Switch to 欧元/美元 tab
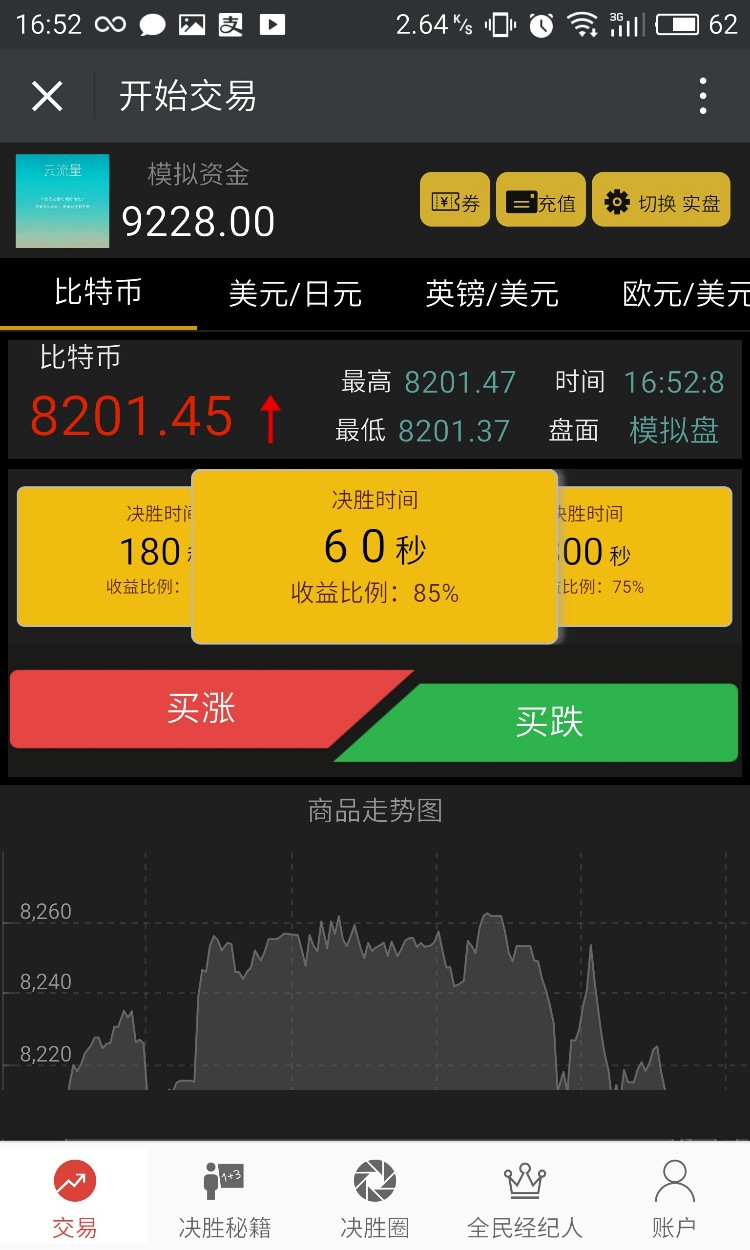The image size is (750, 1250). 685,293
